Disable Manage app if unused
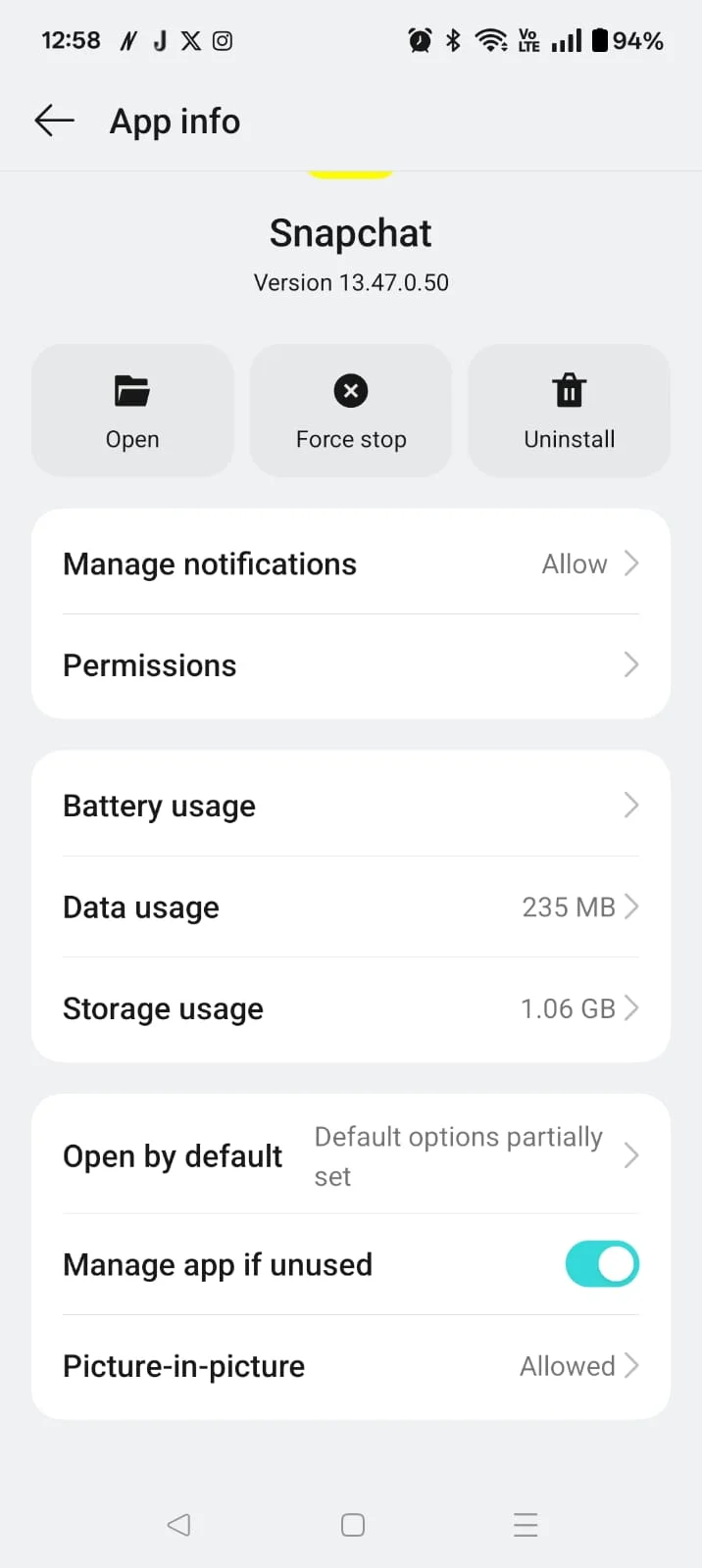This screenshot has width=702, height=1568. coord(601,1264)
